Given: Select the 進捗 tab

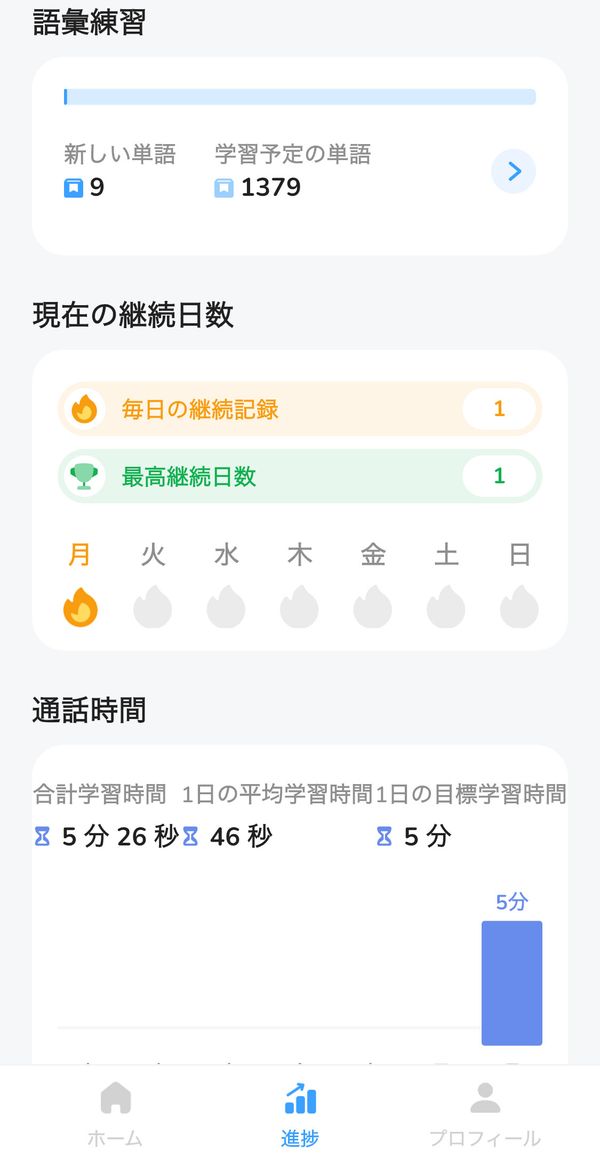Looking at the screenshot, I should (300, 1114).
